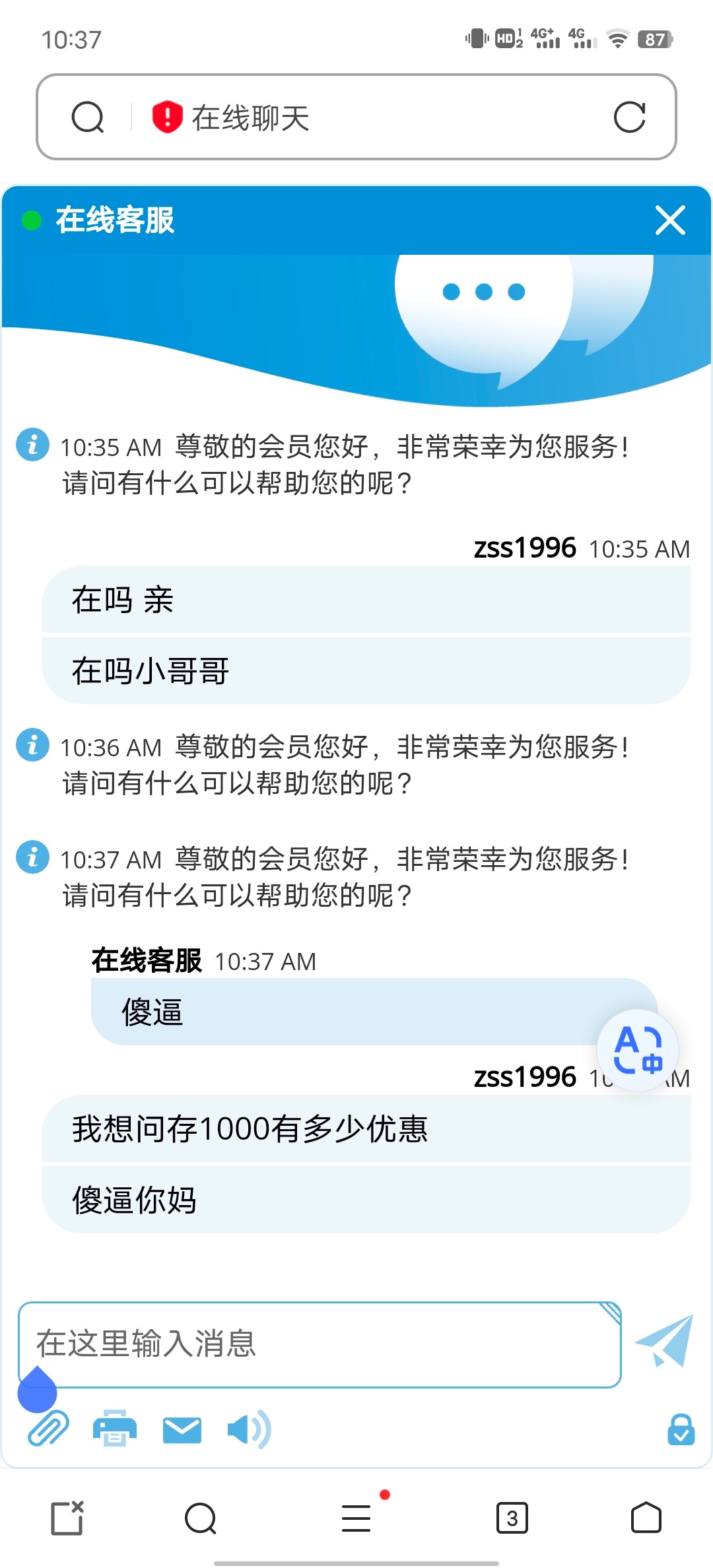Screen dimensions: 713x1568
Task: Open the floating translate button
Action: [x=637, y=1049]
